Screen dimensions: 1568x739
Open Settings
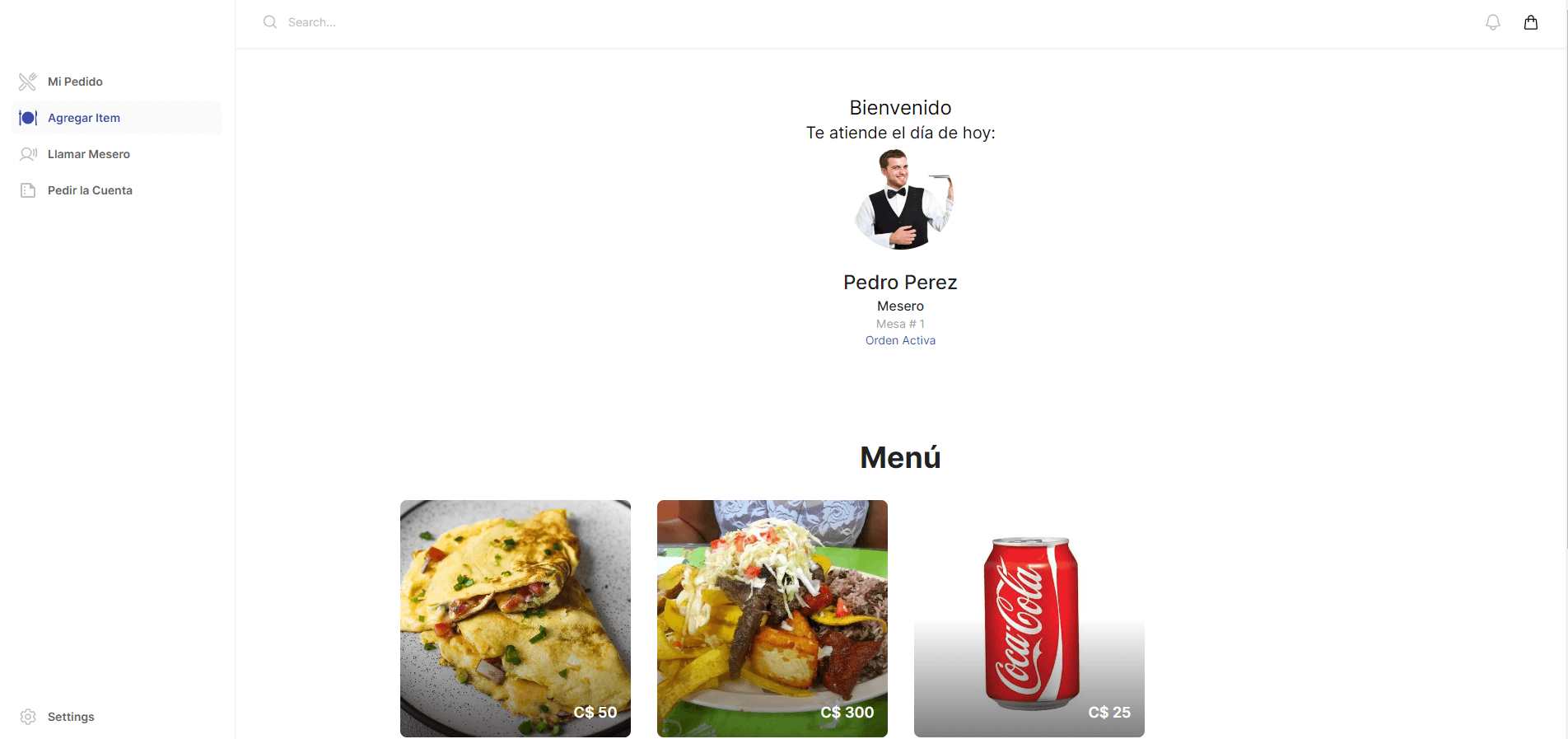(x=71, y=717)
